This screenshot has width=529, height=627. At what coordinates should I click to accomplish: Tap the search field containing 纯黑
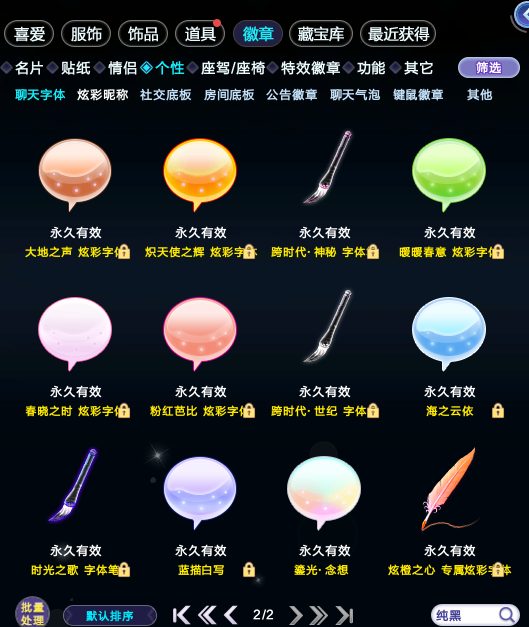tap(475, 615)
